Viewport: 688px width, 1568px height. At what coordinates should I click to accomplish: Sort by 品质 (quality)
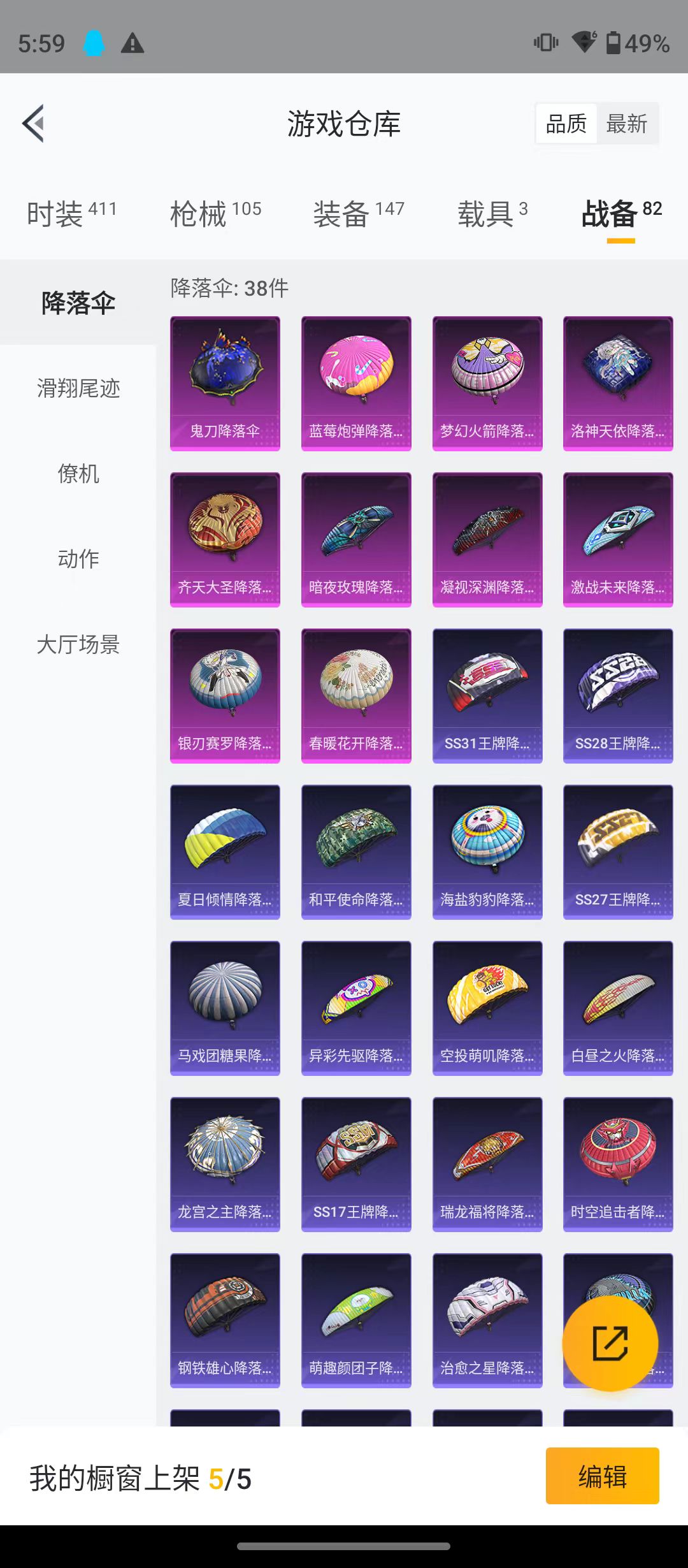(566, 123)
